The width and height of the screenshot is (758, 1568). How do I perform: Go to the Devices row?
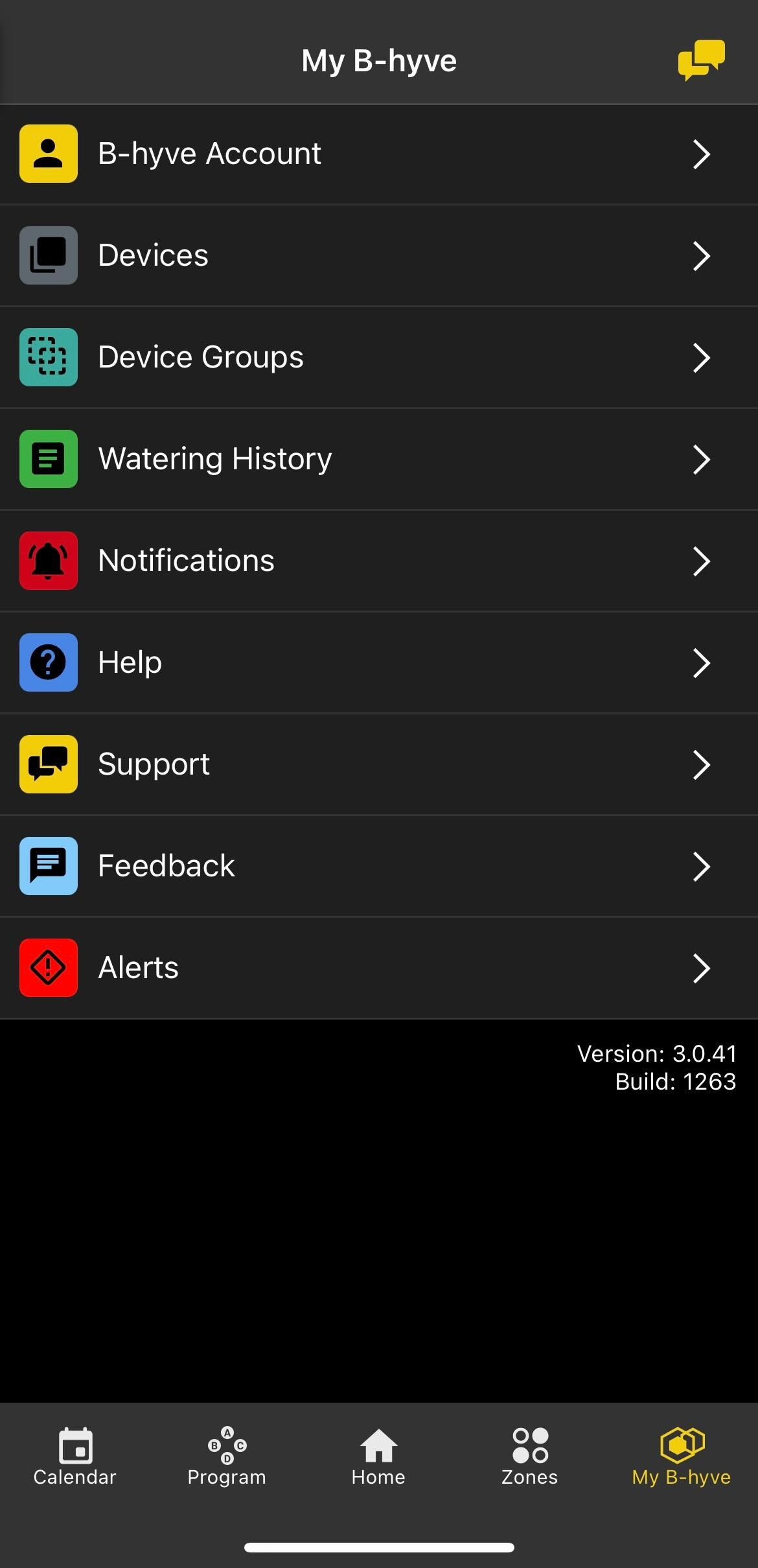tap(379, 255)
